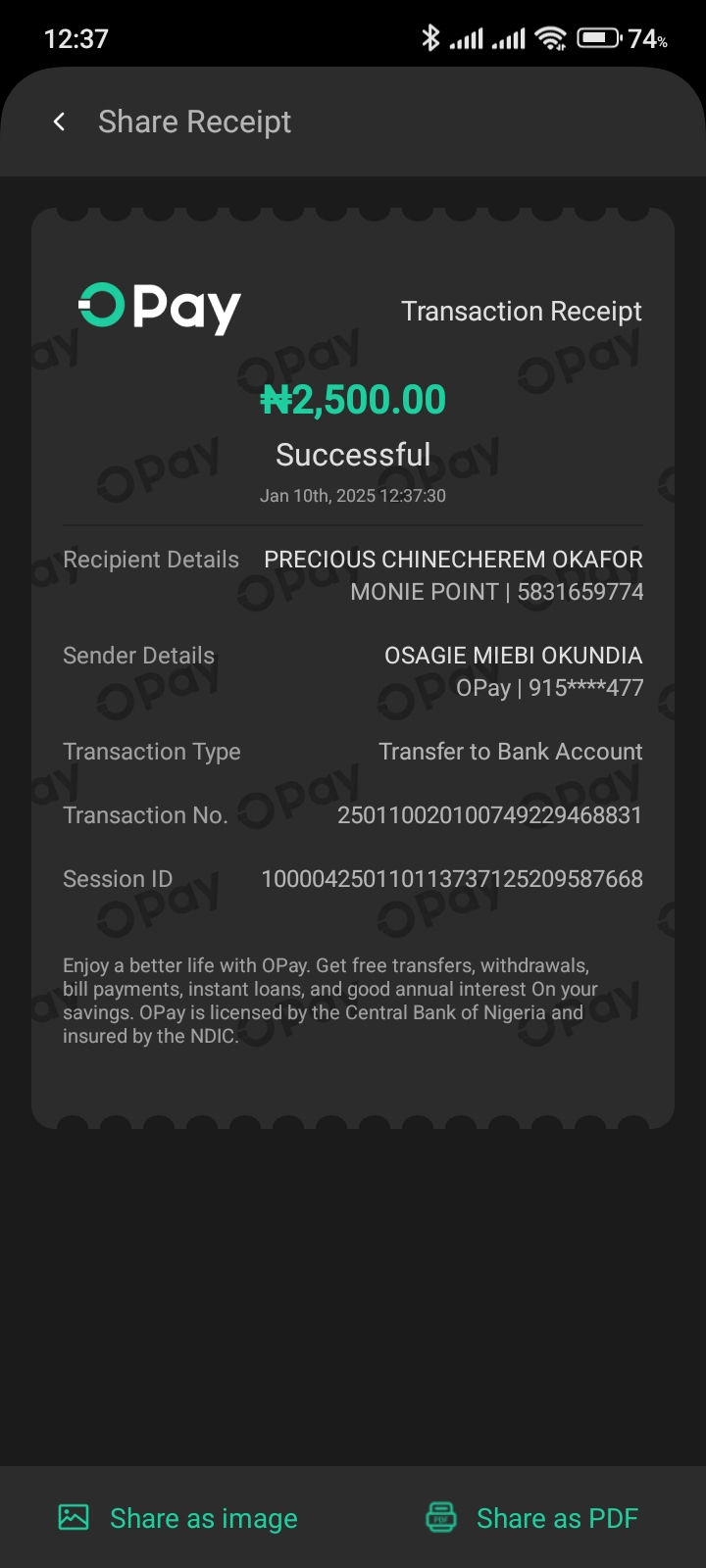This screenshot has width=706, height=1568.
Task: Share the receipt as PDF
Action: (532, 1518)
